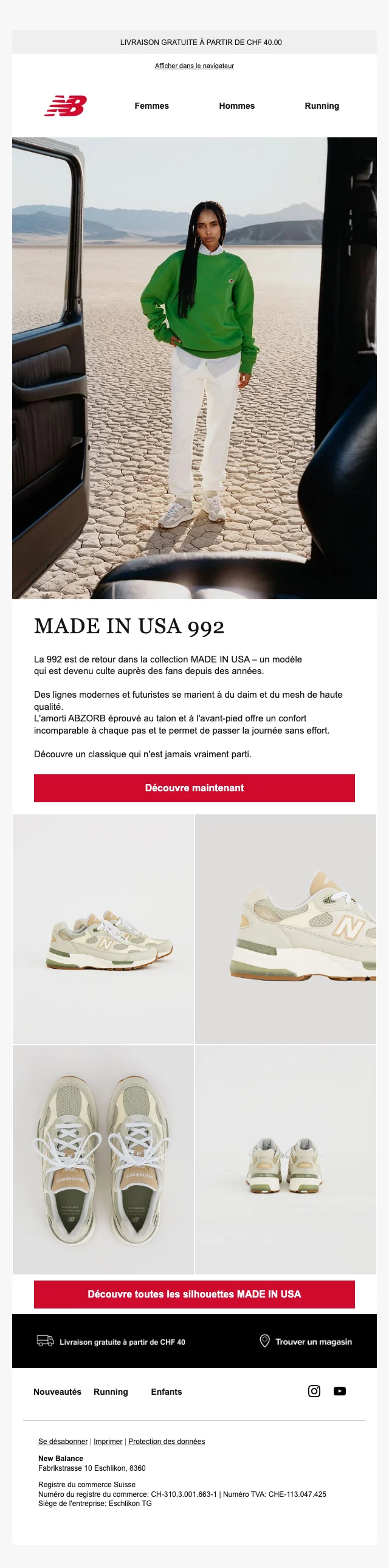Go to the Enfants section

tap(166, 1392)
